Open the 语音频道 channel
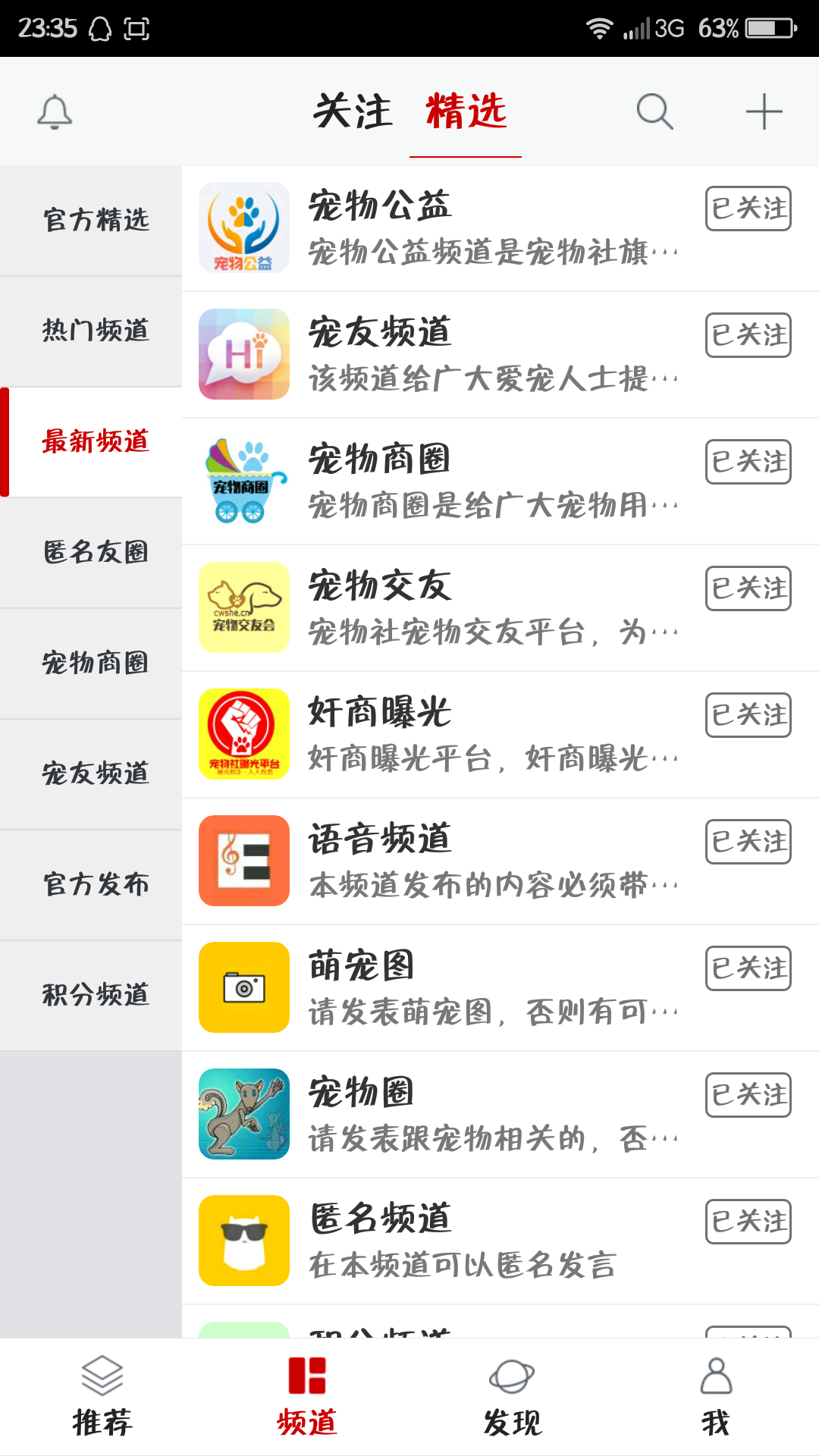Screen dimensions: 819x1456 500,861
